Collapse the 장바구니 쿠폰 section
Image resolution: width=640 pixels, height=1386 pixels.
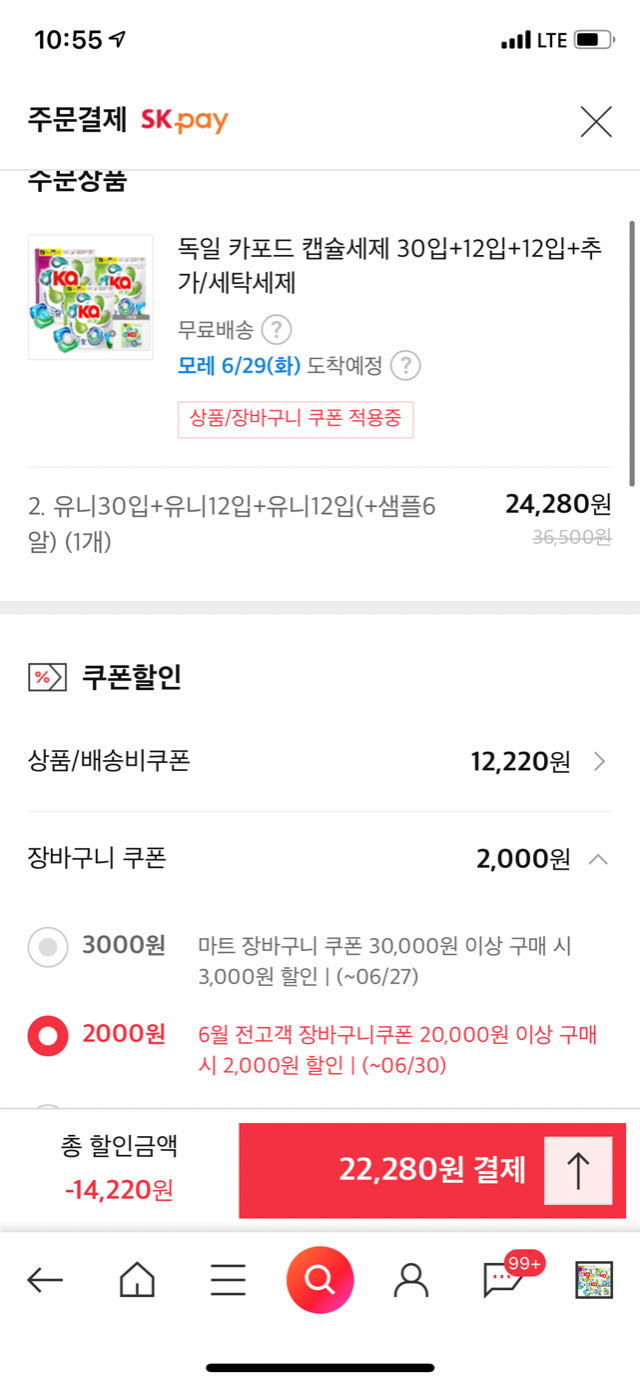pyautogui.click(x=598, y=859)
